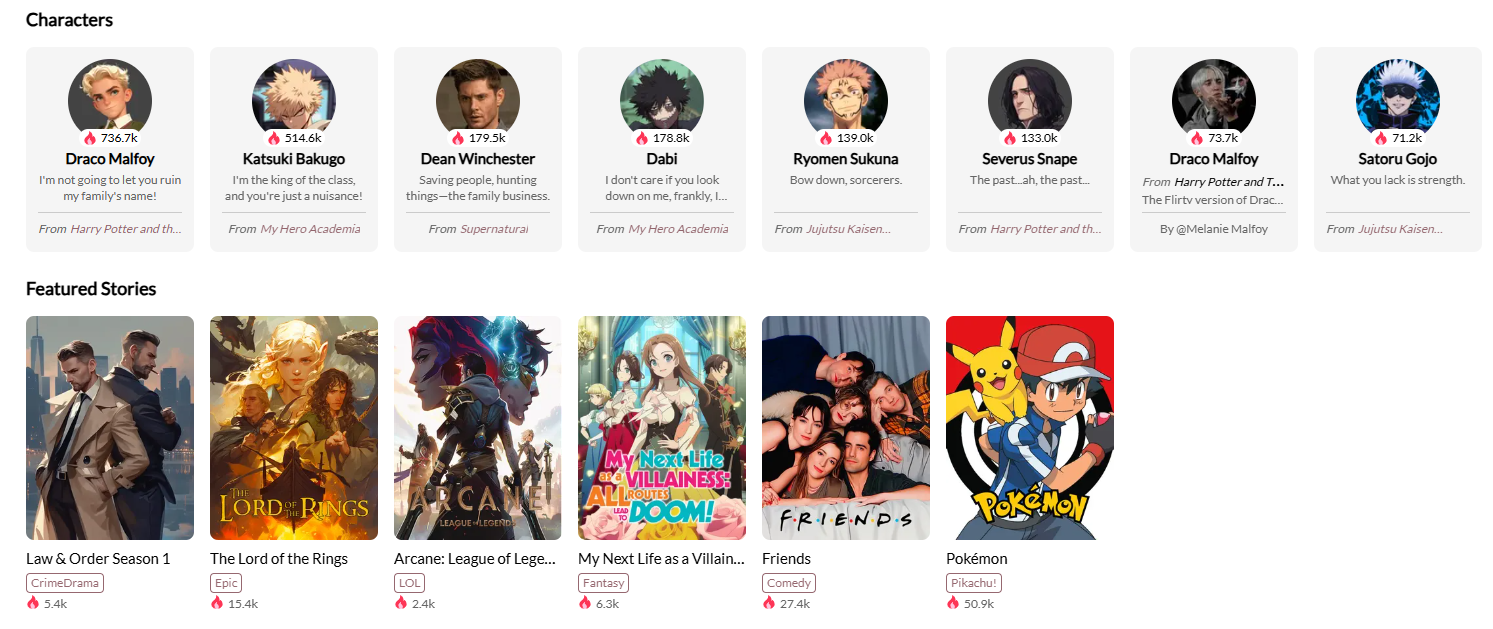Open the Friends story
Viewport: 1493px width, 629px height.
click(846, 428)
